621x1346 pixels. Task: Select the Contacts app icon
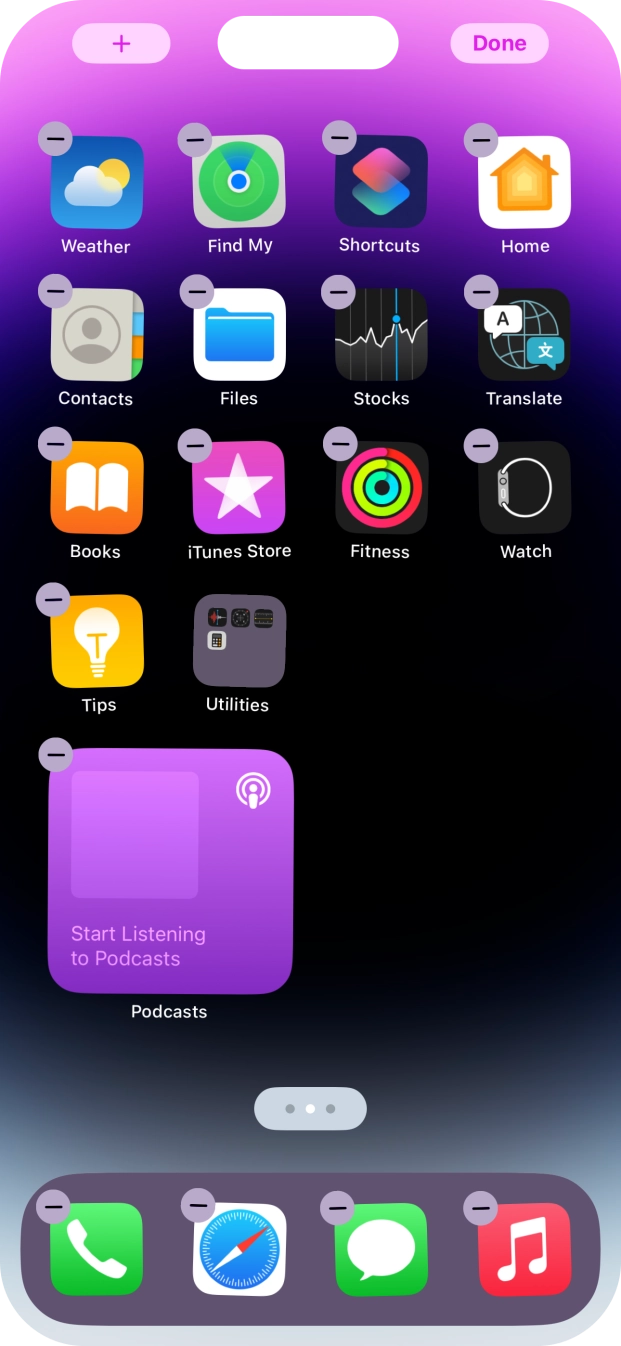97,336
